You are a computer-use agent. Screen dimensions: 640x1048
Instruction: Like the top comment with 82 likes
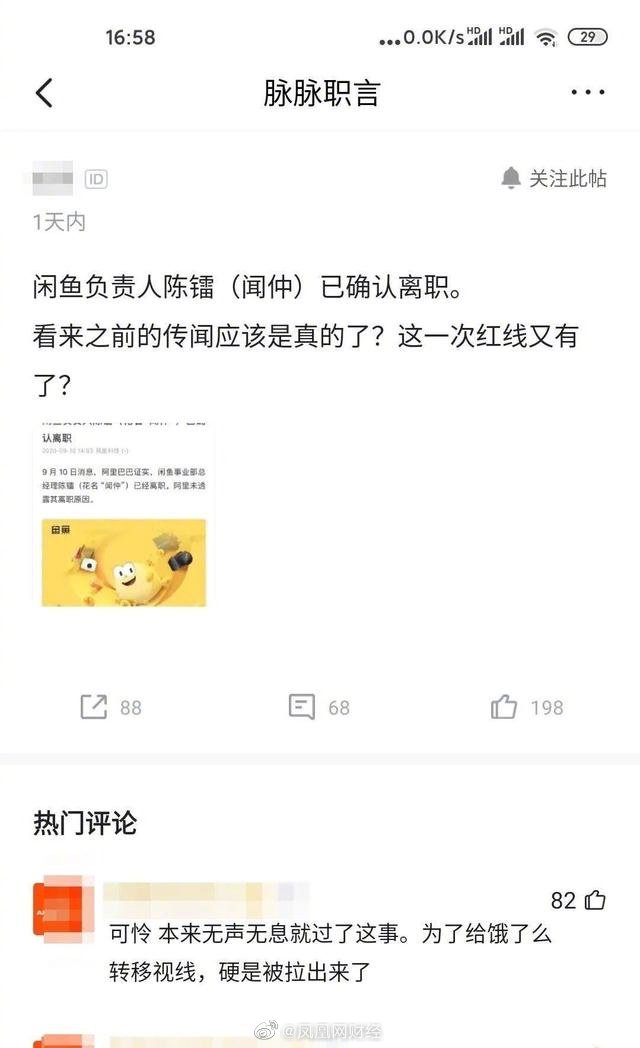coord(595,900)
